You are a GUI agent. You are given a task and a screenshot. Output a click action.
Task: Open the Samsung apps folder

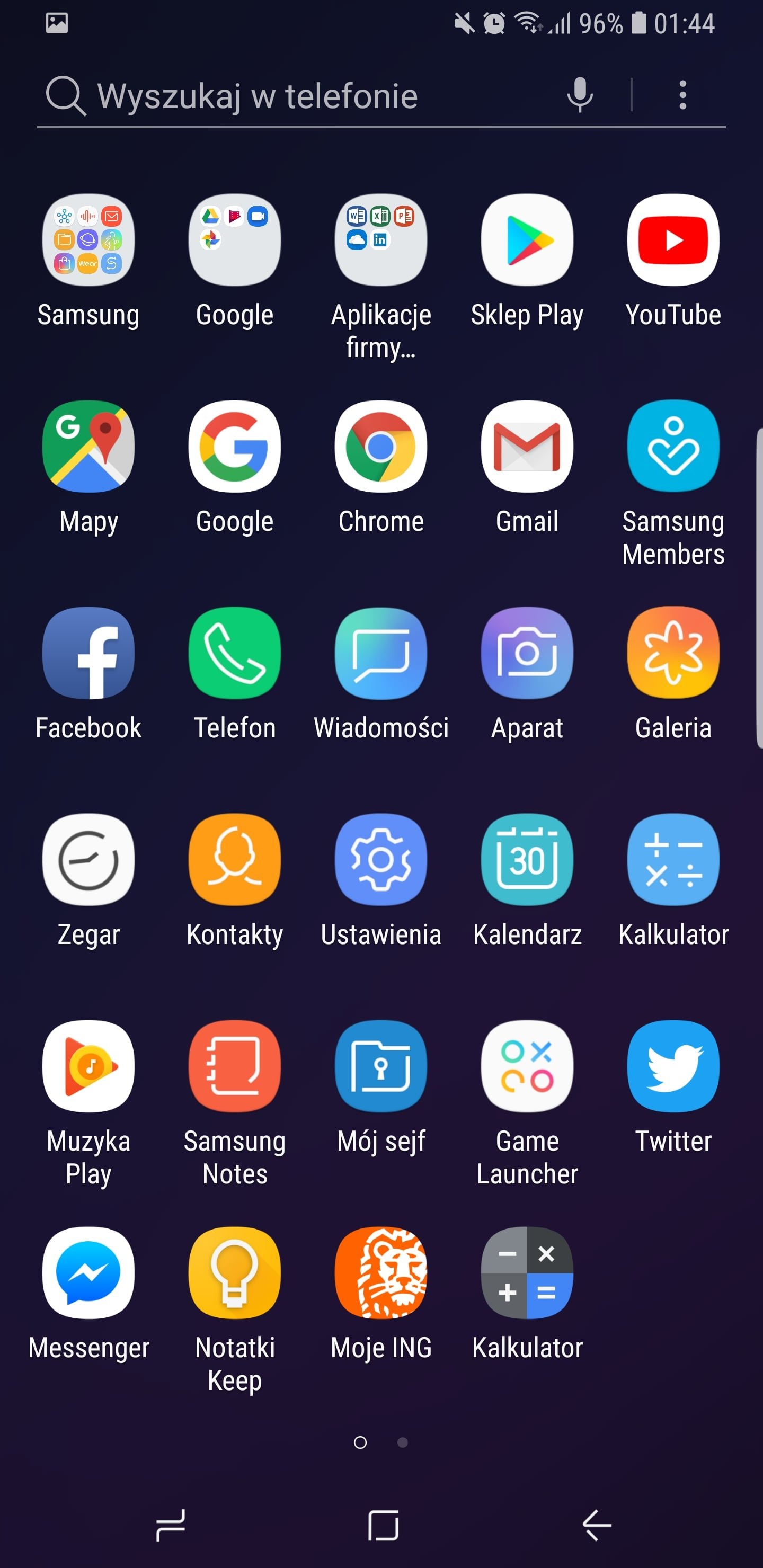click(88, 240)
